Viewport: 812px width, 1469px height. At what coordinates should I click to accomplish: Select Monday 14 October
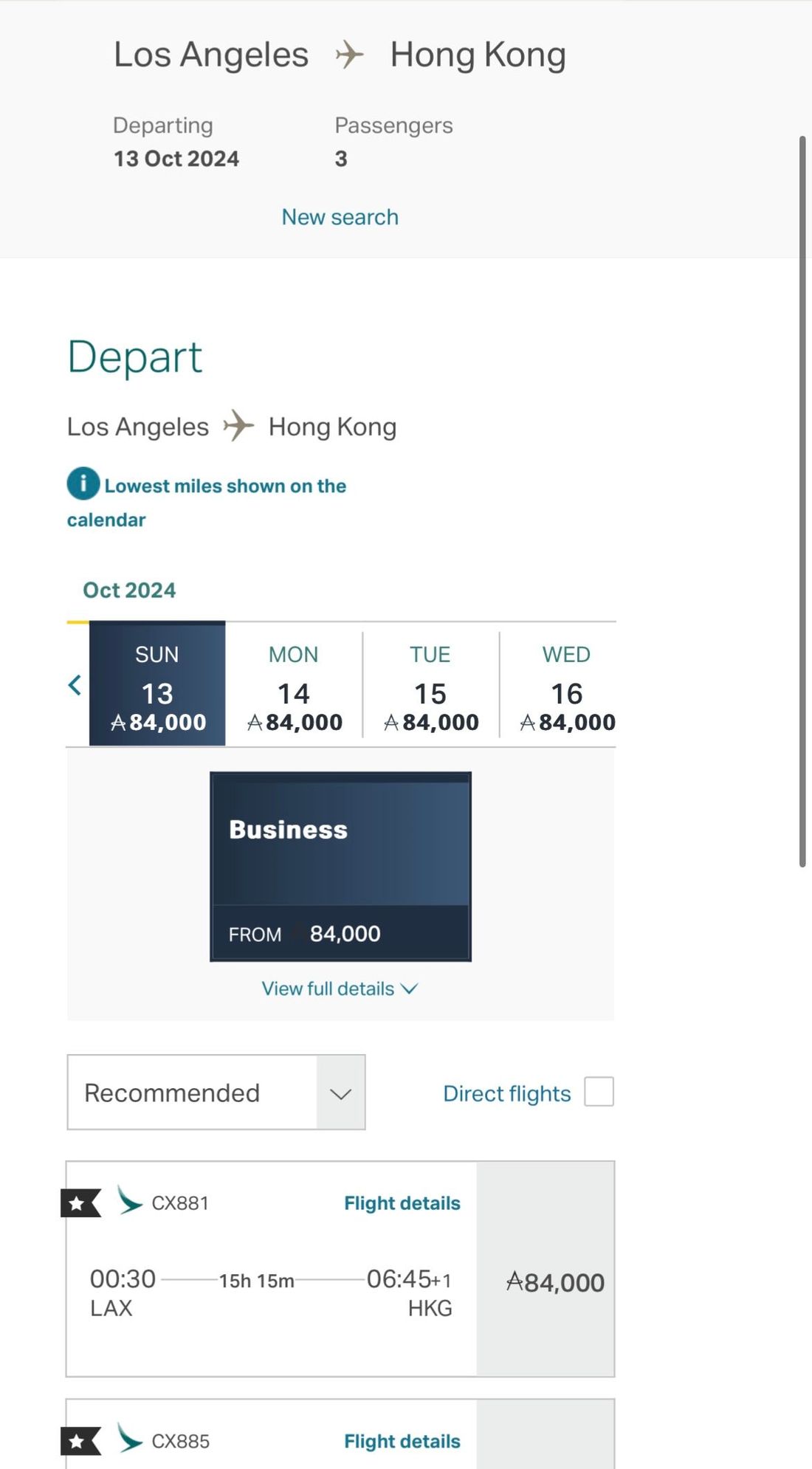[x=294, y=685]
